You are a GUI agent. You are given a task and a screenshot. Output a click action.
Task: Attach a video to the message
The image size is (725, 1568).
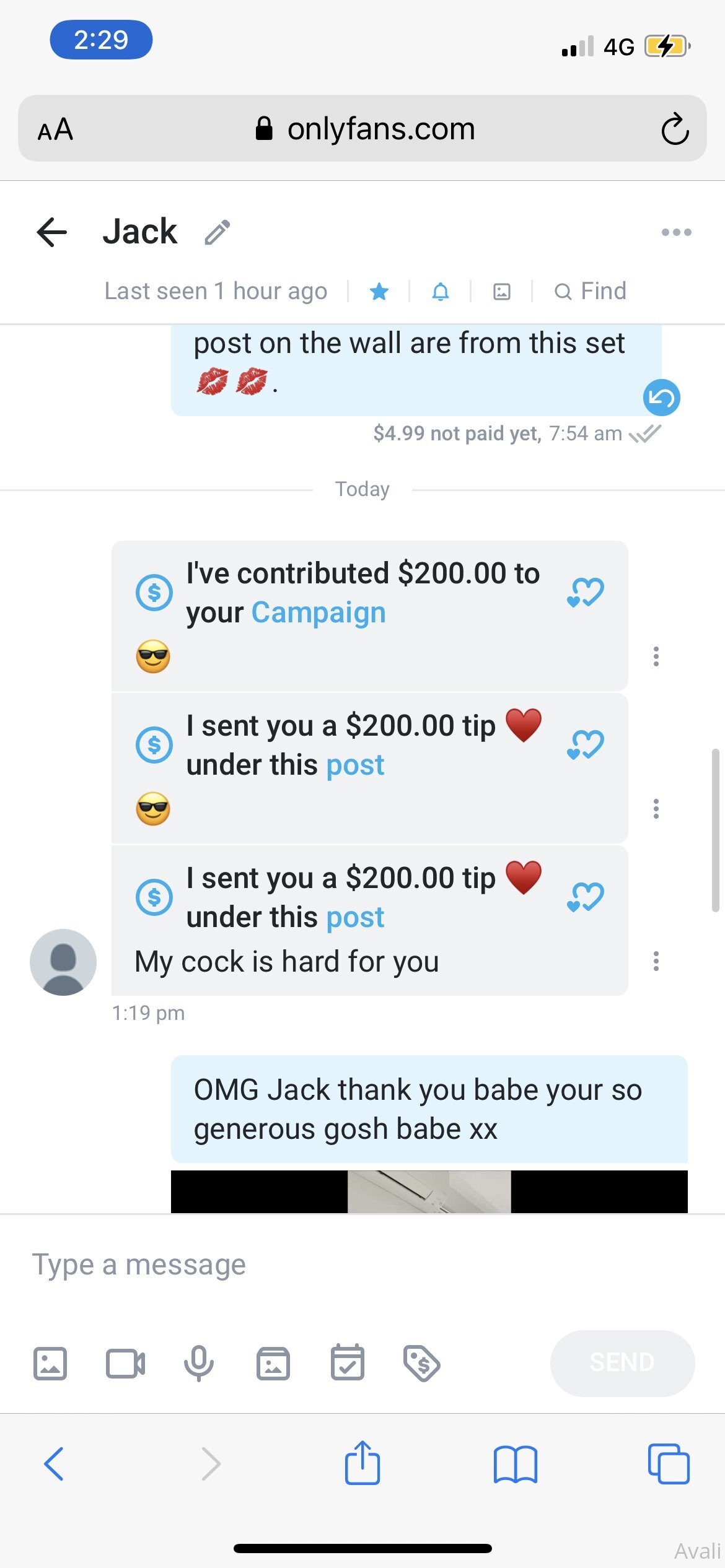(125, 1363)
